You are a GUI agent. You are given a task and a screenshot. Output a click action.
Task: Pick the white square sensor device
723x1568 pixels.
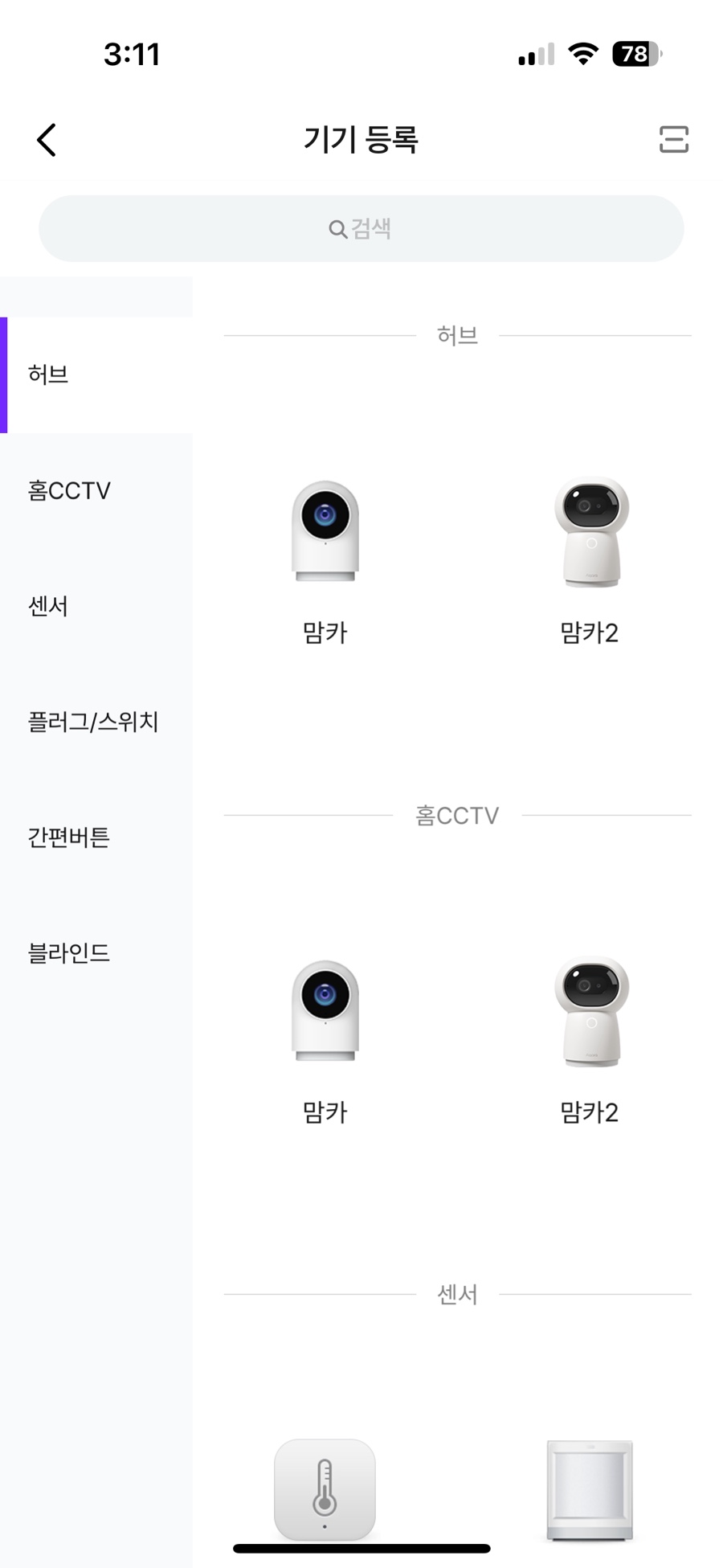[590, 1488]
